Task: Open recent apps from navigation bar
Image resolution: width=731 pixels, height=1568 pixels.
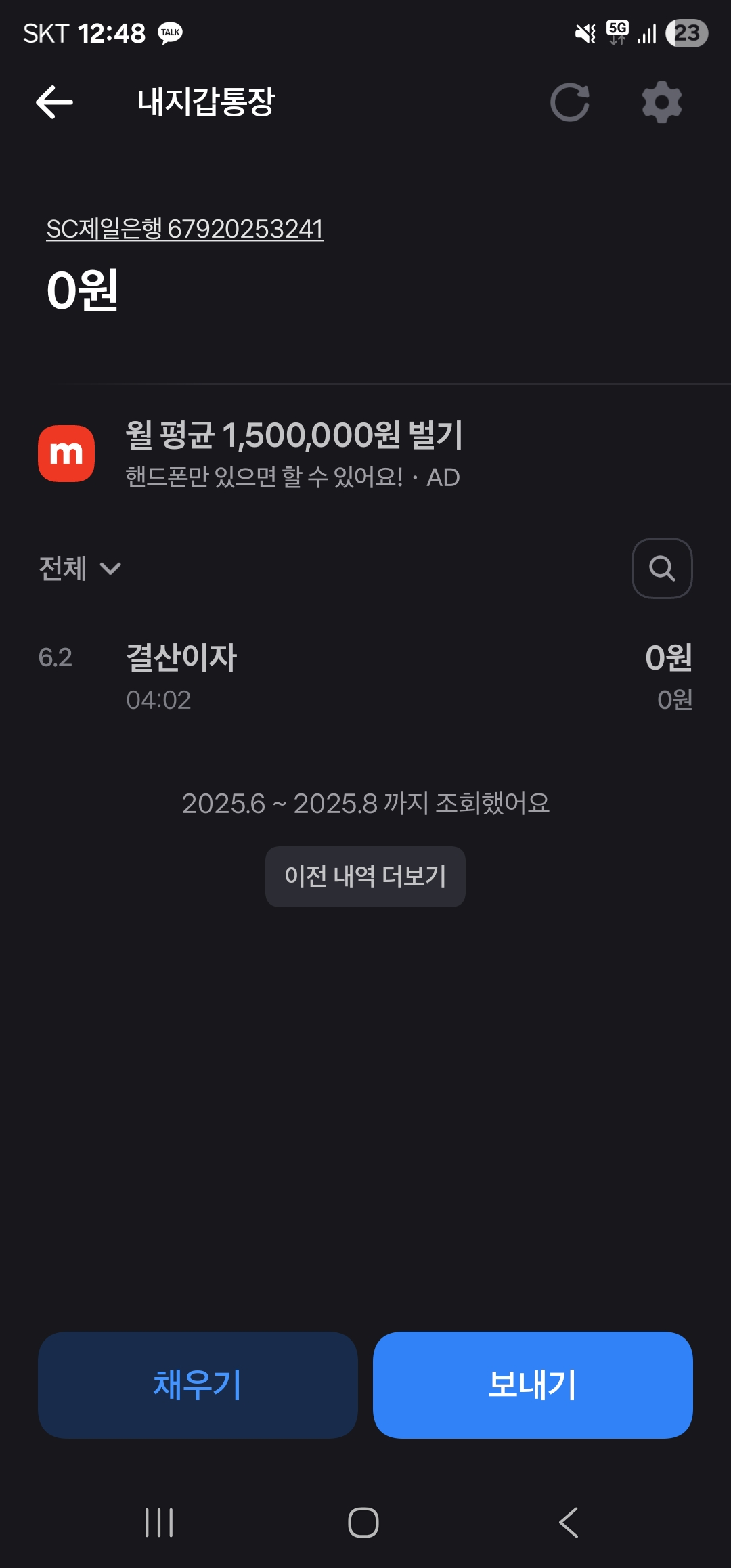Action: tap(160, 1523)
